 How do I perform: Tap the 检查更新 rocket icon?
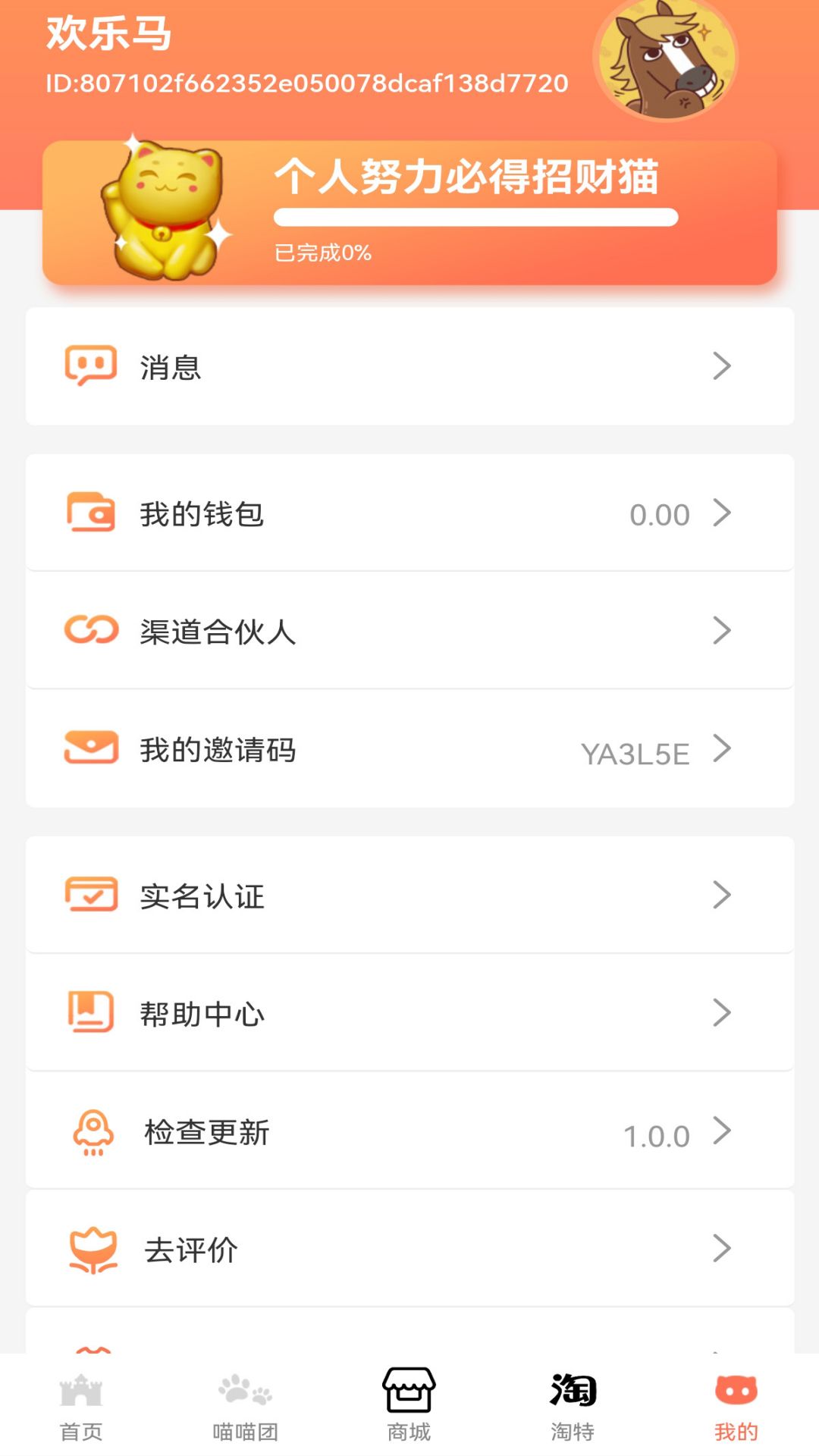pyautogui.click(x=91, y=1133)
